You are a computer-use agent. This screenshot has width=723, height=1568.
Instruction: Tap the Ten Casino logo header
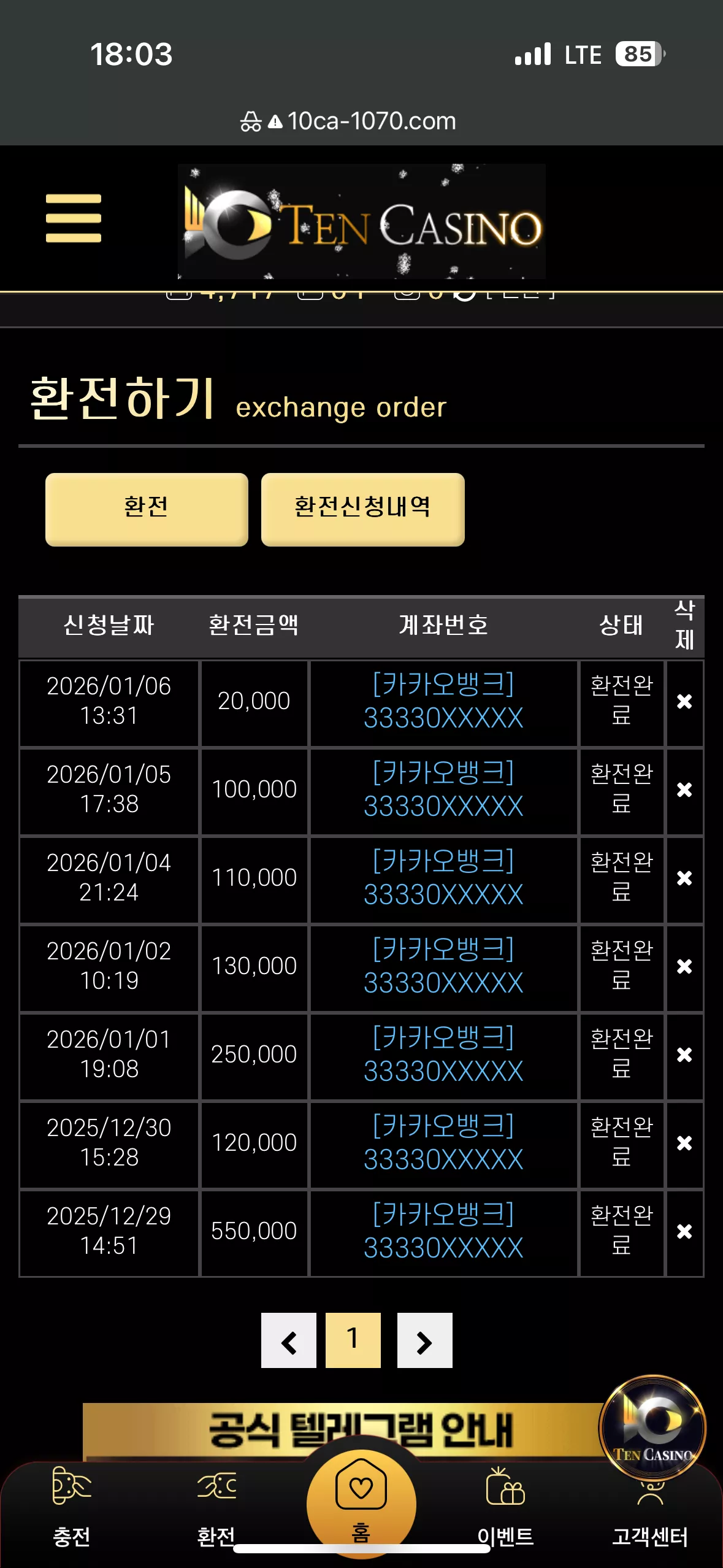tap(361, 221)
